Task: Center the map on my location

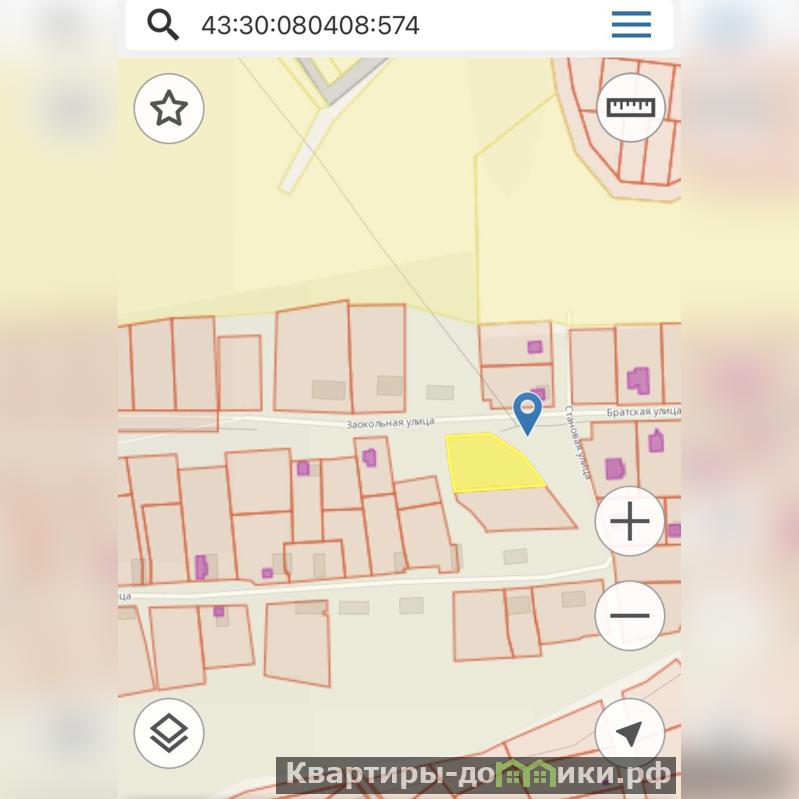Action: click(x=630, y=733)
